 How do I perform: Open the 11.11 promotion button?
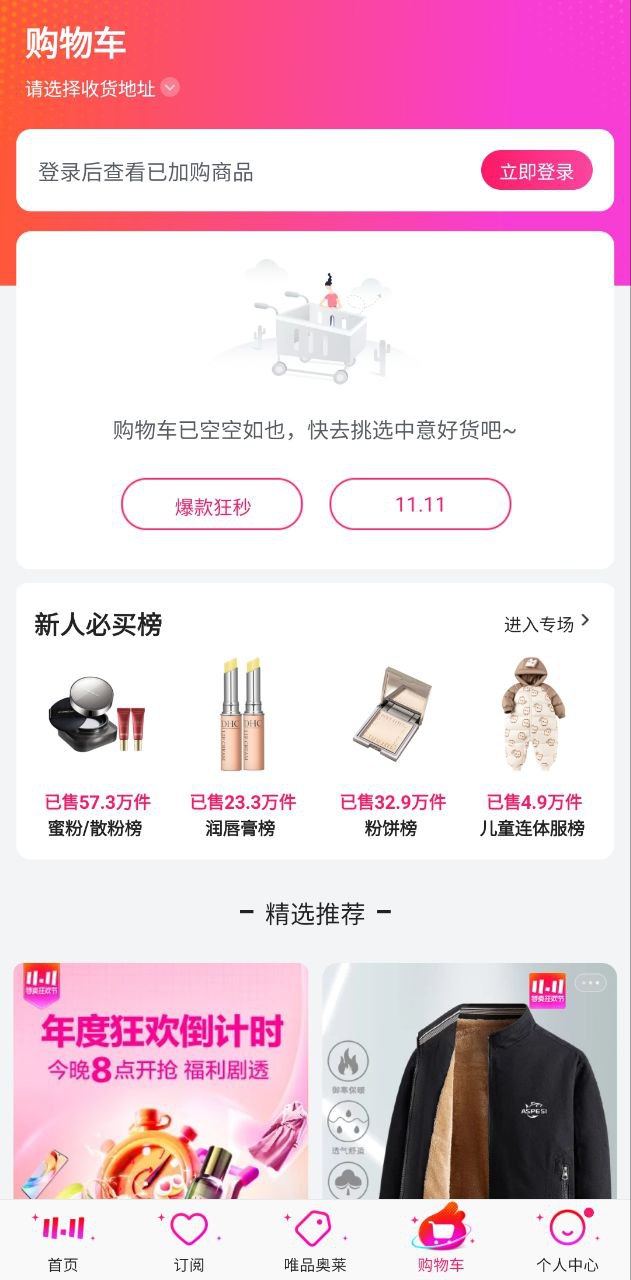[420, 505]
